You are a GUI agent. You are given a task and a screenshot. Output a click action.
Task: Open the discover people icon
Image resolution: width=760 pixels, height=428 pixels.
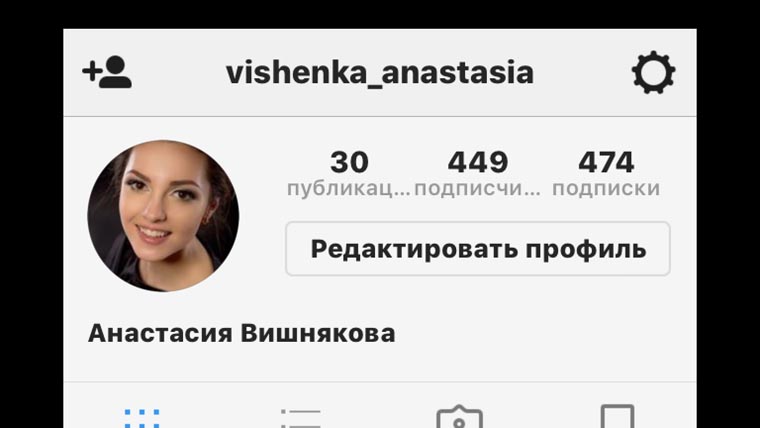[107, 73]
